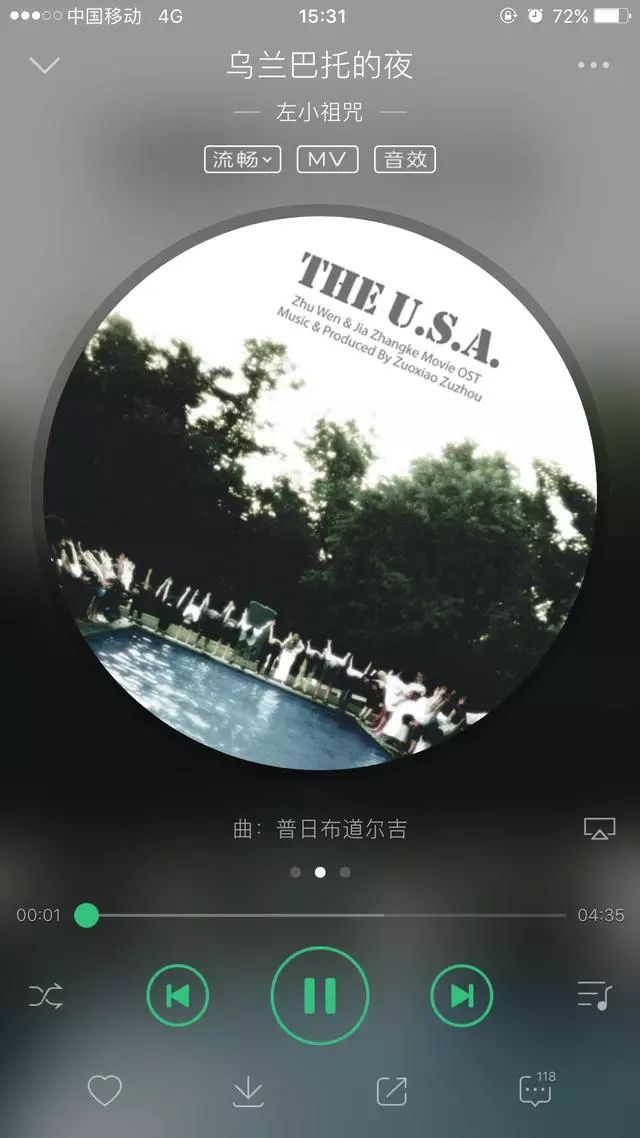The image size is (640, 1138).
Task: Pause the current song
Action: [x=320, y=996]
